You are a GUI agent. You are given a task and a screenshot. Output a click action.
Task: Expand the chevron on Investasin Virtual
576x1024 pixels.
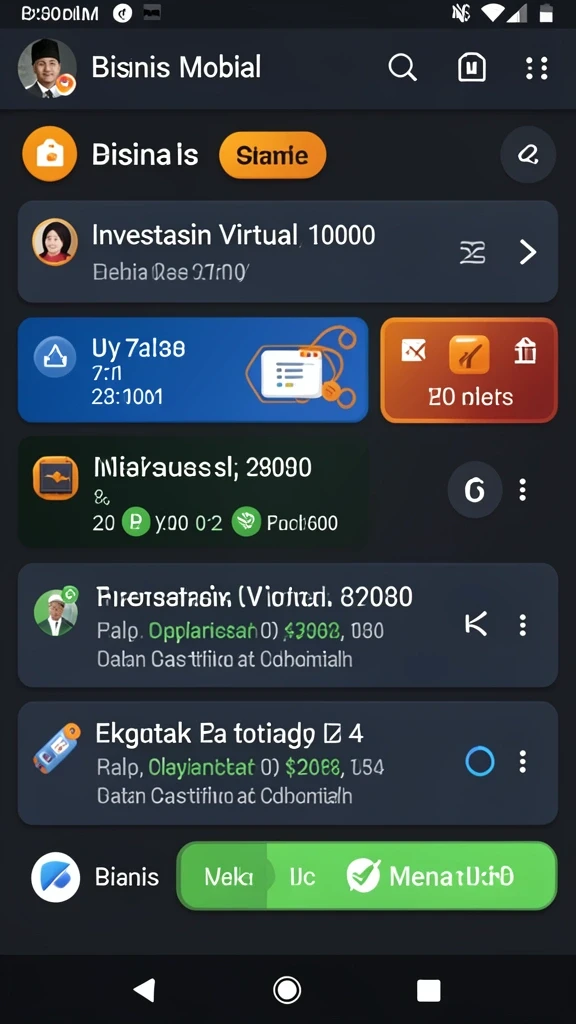click(x=528, y=251)
